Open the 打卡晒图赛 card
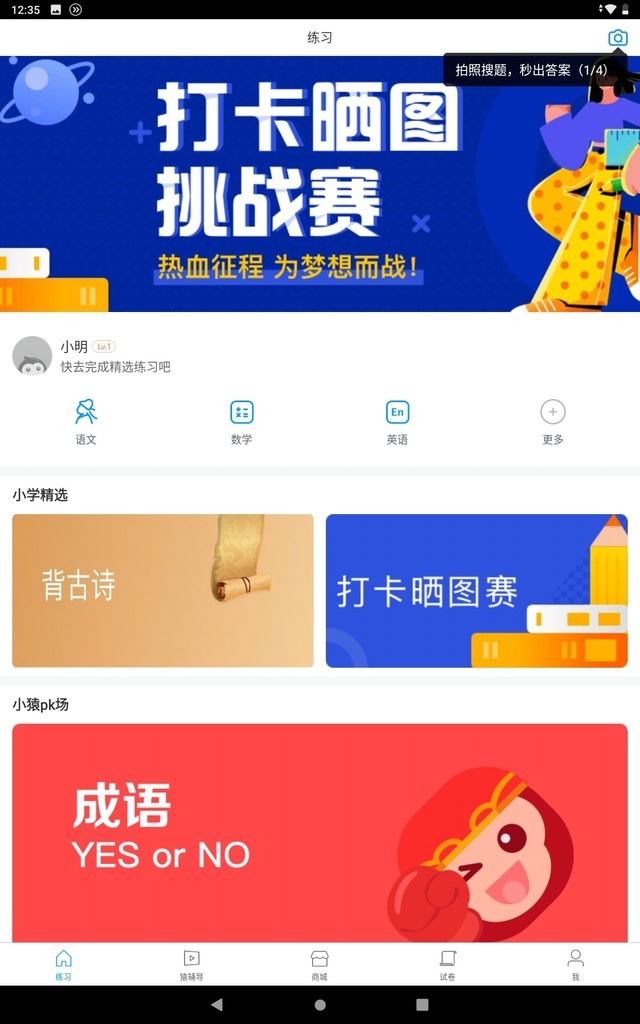Viewport: 640px width, 1024px height. coord(476,590)
